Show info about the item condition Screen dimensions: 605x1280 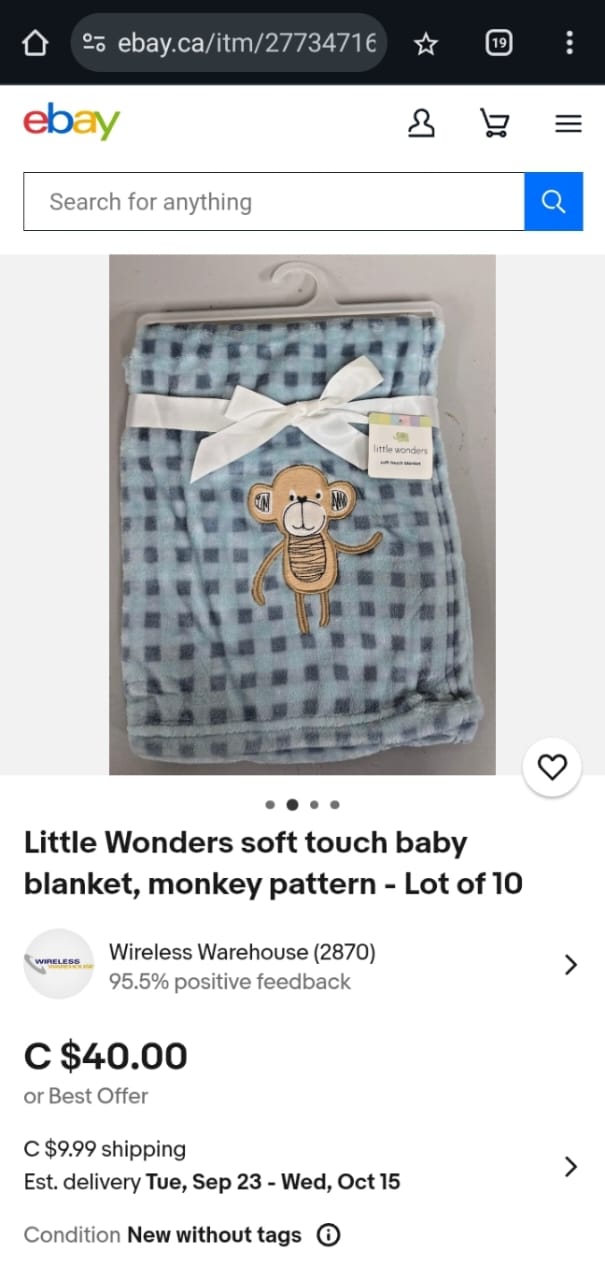click(x=328, y=1235)
